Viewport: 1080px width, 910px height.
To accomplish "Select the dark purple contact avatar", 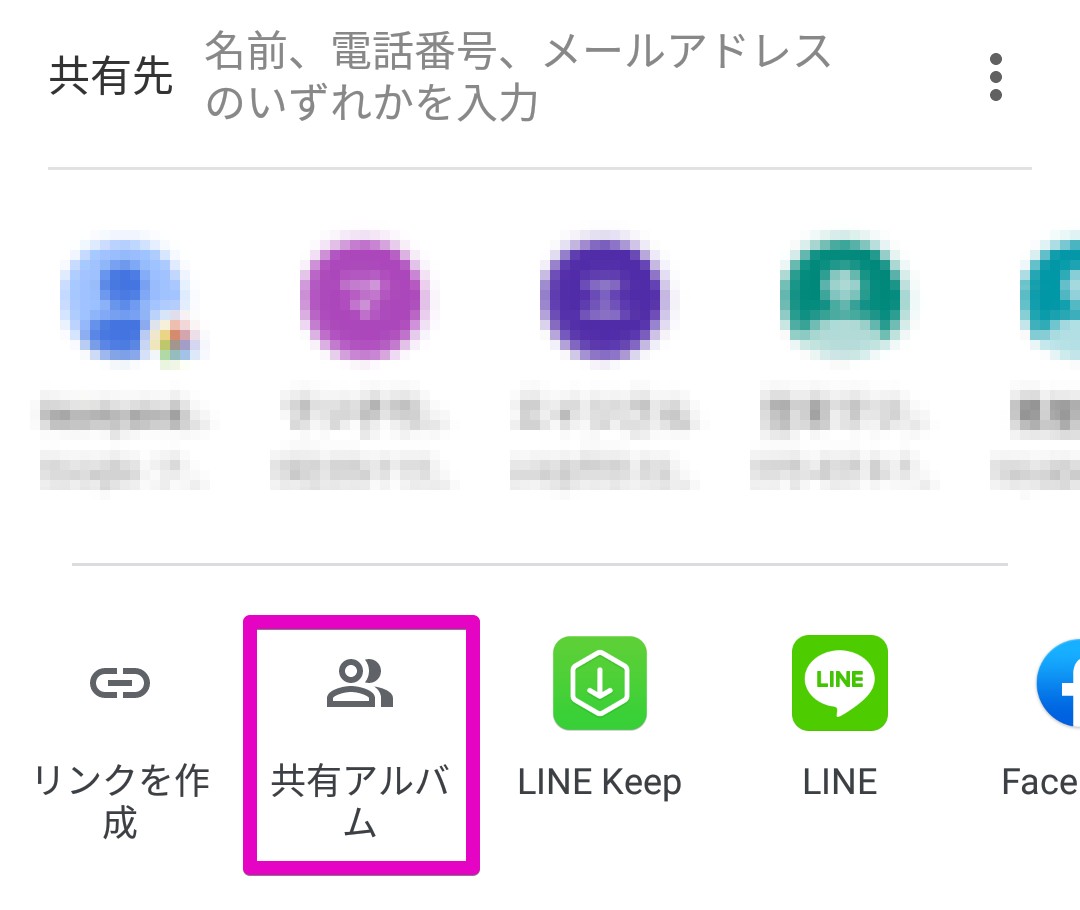I will click(602, 298).
